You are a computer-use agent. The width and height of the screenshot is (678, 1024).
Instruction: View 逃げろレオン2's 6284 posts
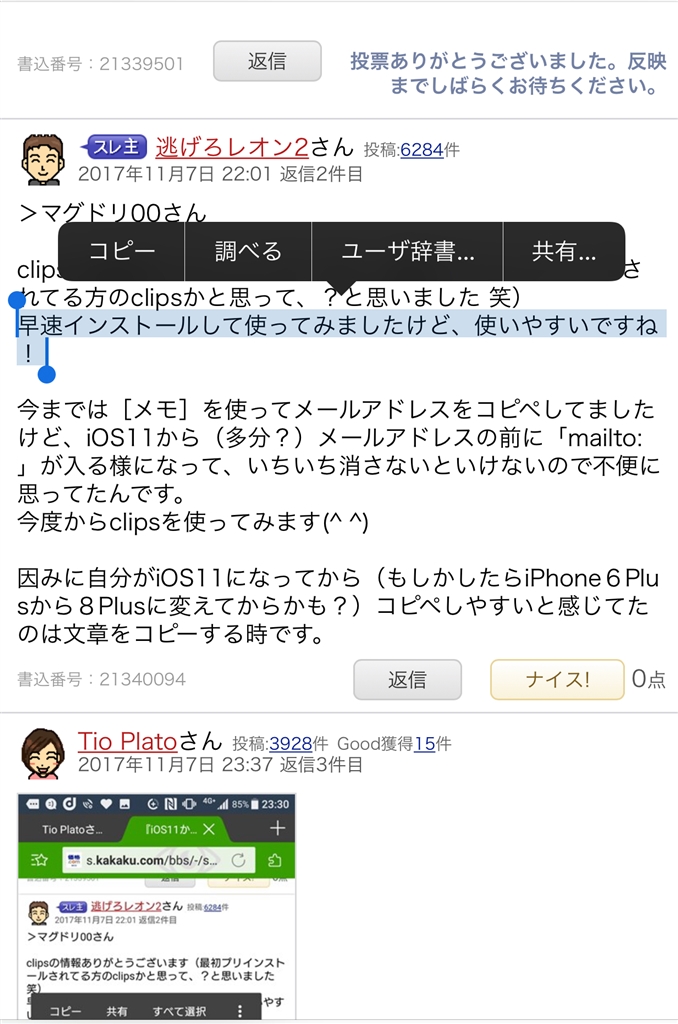tap(421, 150)
